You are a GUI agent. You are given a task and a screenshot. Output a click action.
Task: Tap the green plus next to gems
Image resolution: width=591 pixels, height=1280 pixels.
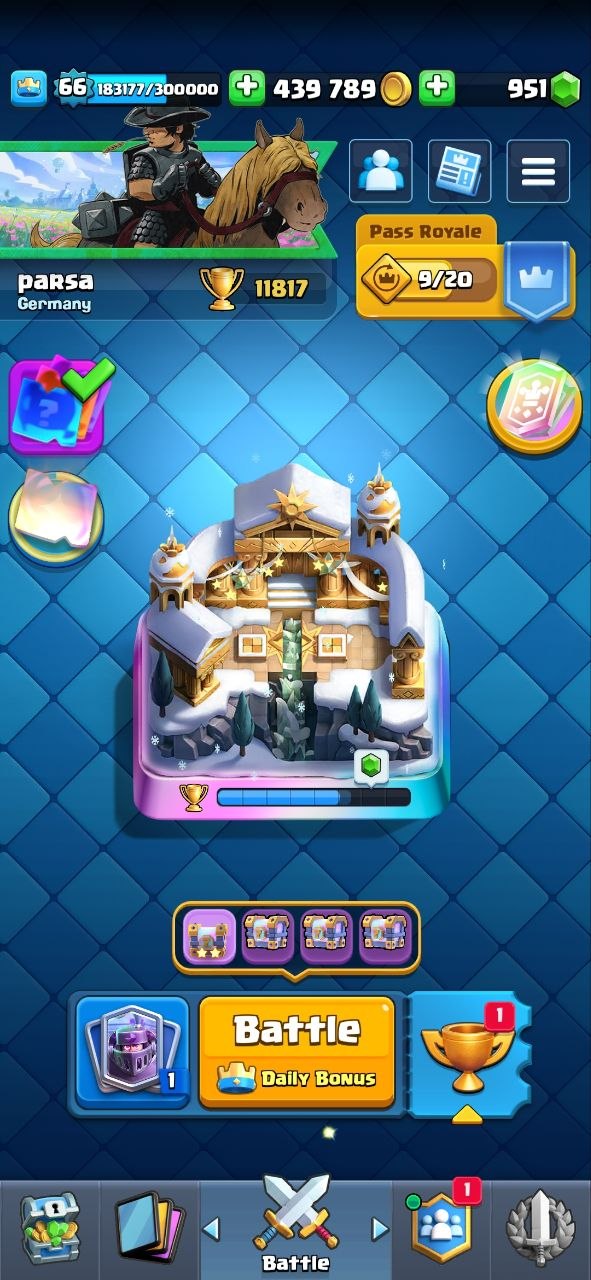click(436, 89)
